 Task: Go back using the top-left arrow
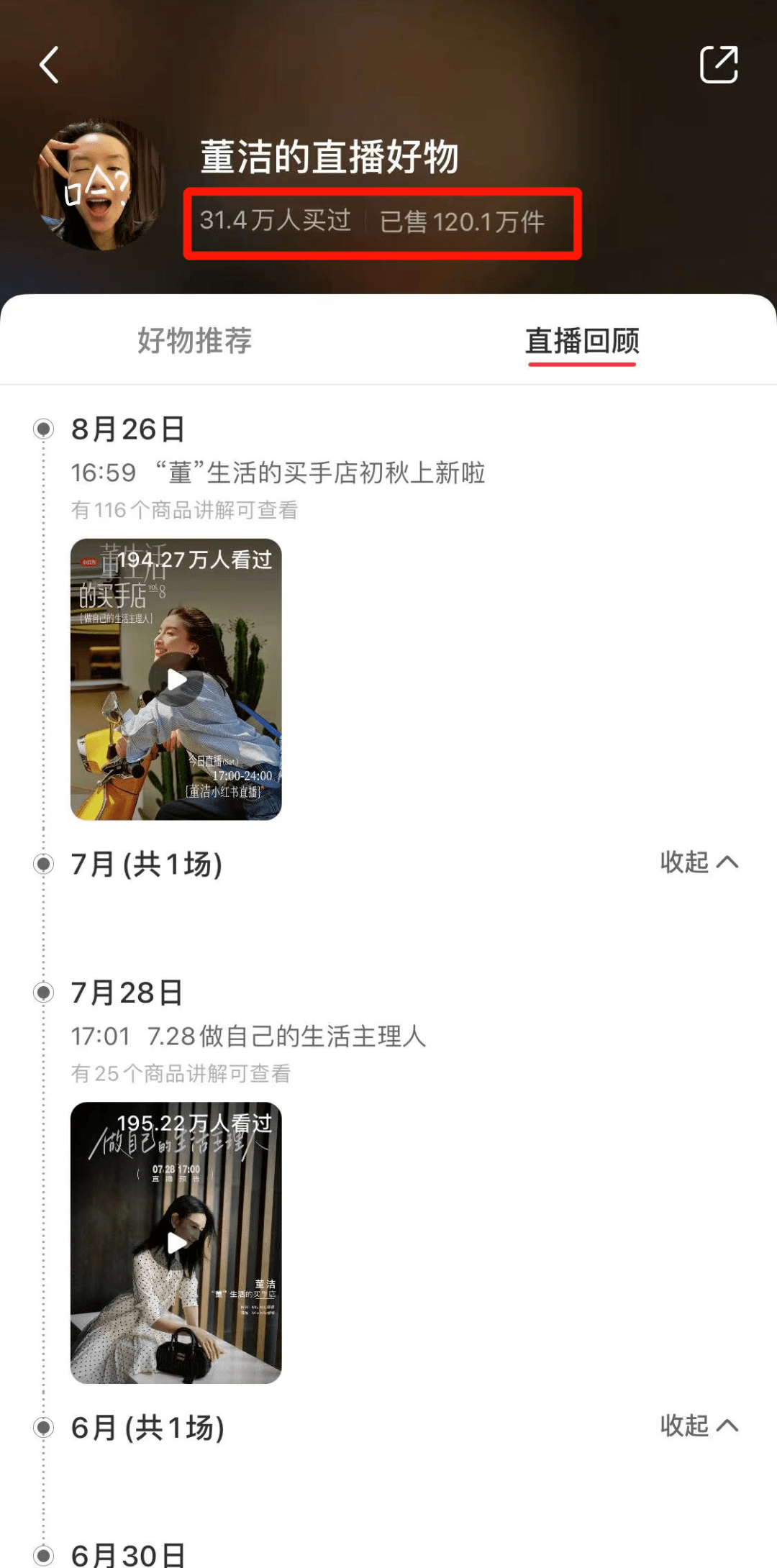(49, 65)
